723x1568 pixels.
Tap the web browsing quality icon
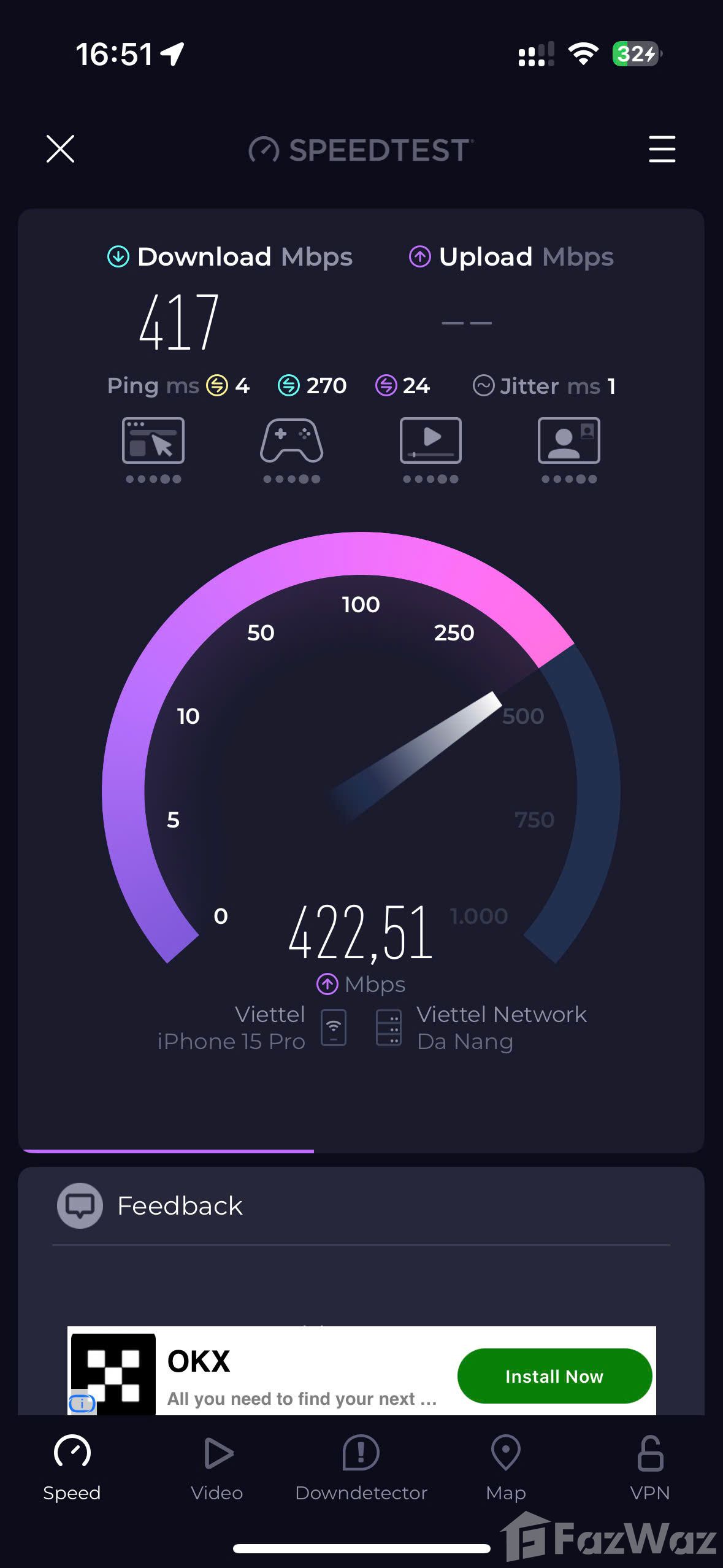153,440
